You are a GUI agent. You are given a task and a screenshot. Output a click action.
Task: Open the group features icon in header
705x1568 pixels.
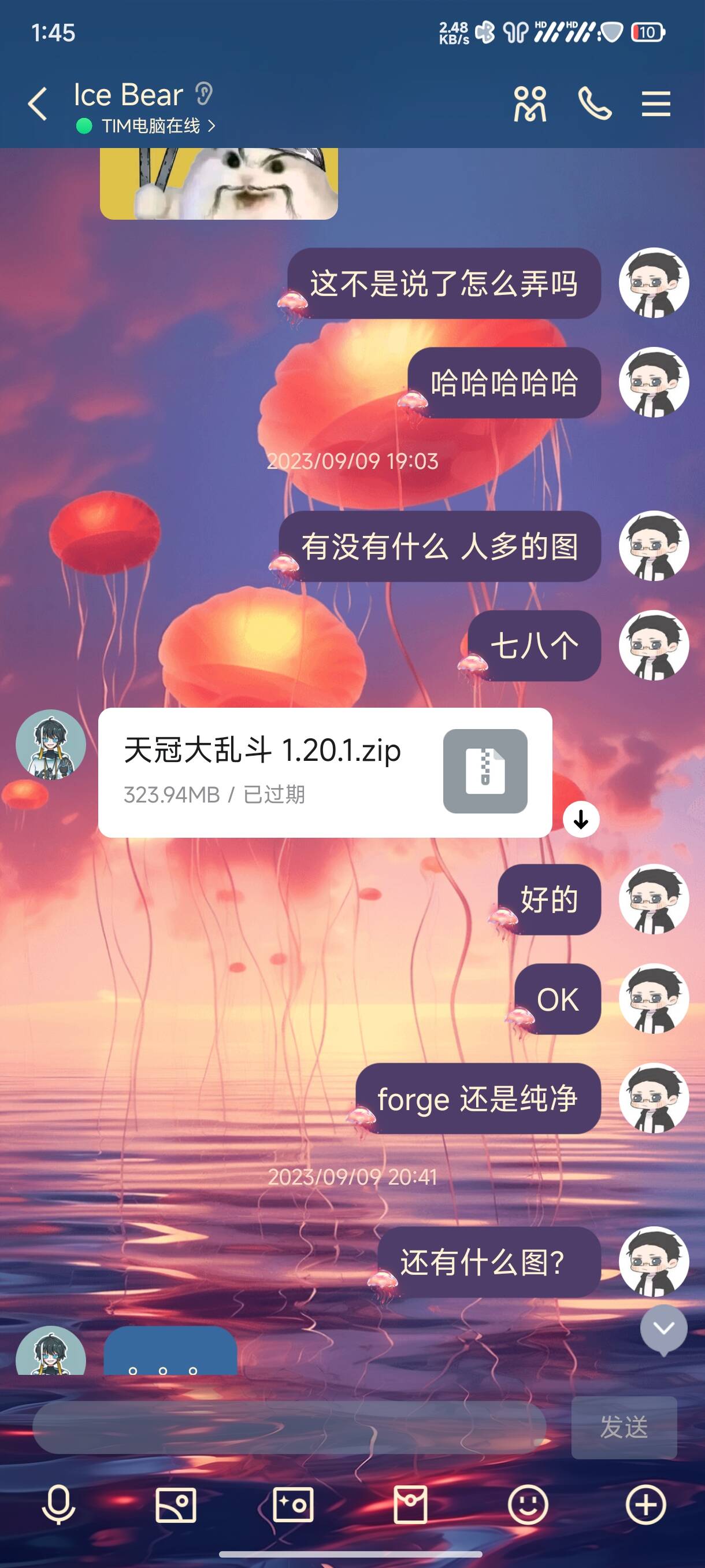[x=530, y=103]
